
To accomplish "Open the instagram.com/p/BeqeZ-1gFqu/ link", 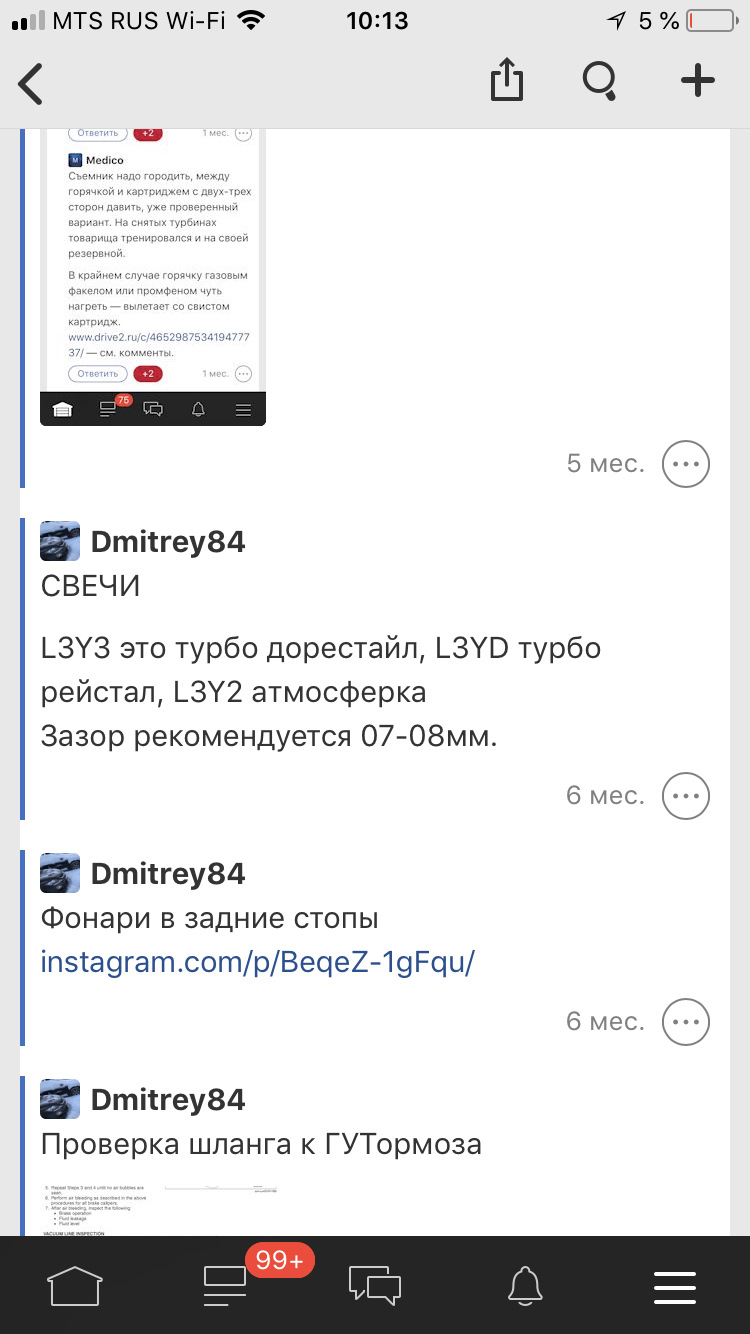I will click(x=257, y=962).
